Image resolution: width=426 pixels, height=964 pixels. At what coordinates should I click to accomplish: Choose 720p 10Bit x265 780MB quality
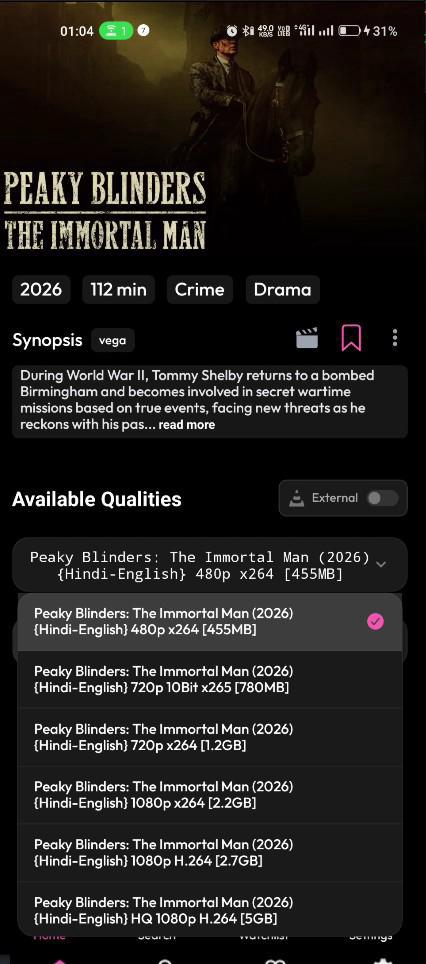pyautogui.click(x=210, y=679)
